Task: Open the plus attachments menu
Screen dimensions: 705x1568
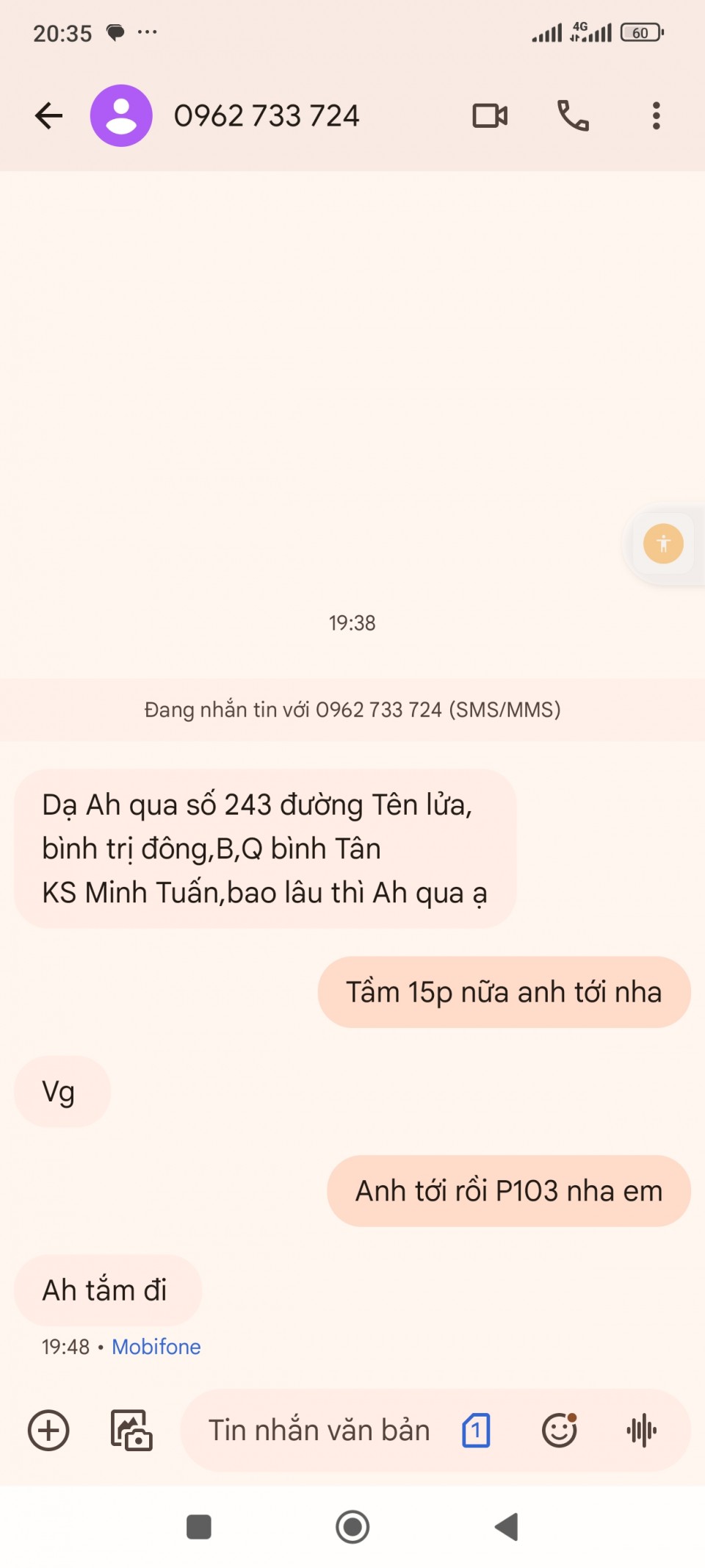Action: coord(48,1431)
